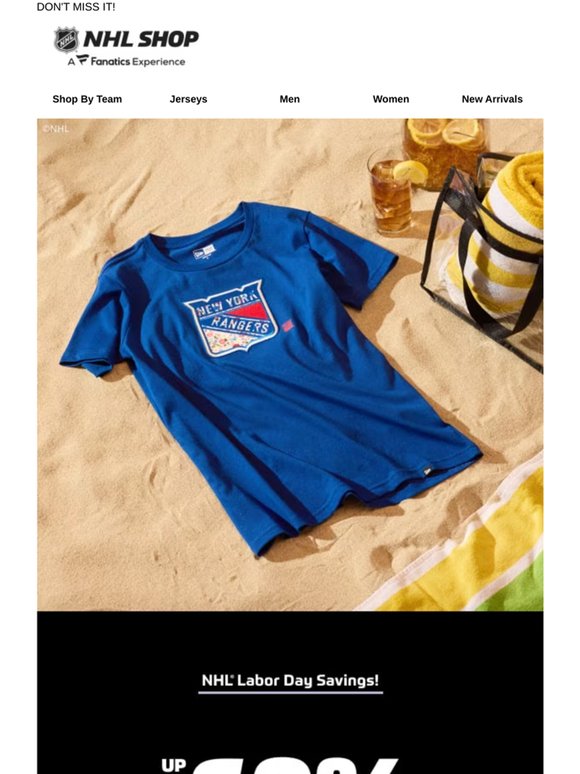Tap the NHL Shop logo header
The image size is (580, 774).
point(126,47)
